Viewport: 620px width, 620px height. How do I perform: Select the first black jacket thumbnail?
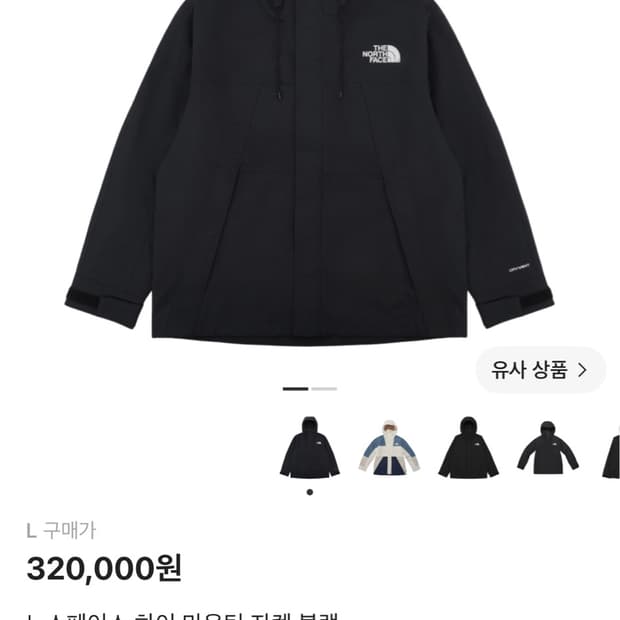(x=310, y=447)
